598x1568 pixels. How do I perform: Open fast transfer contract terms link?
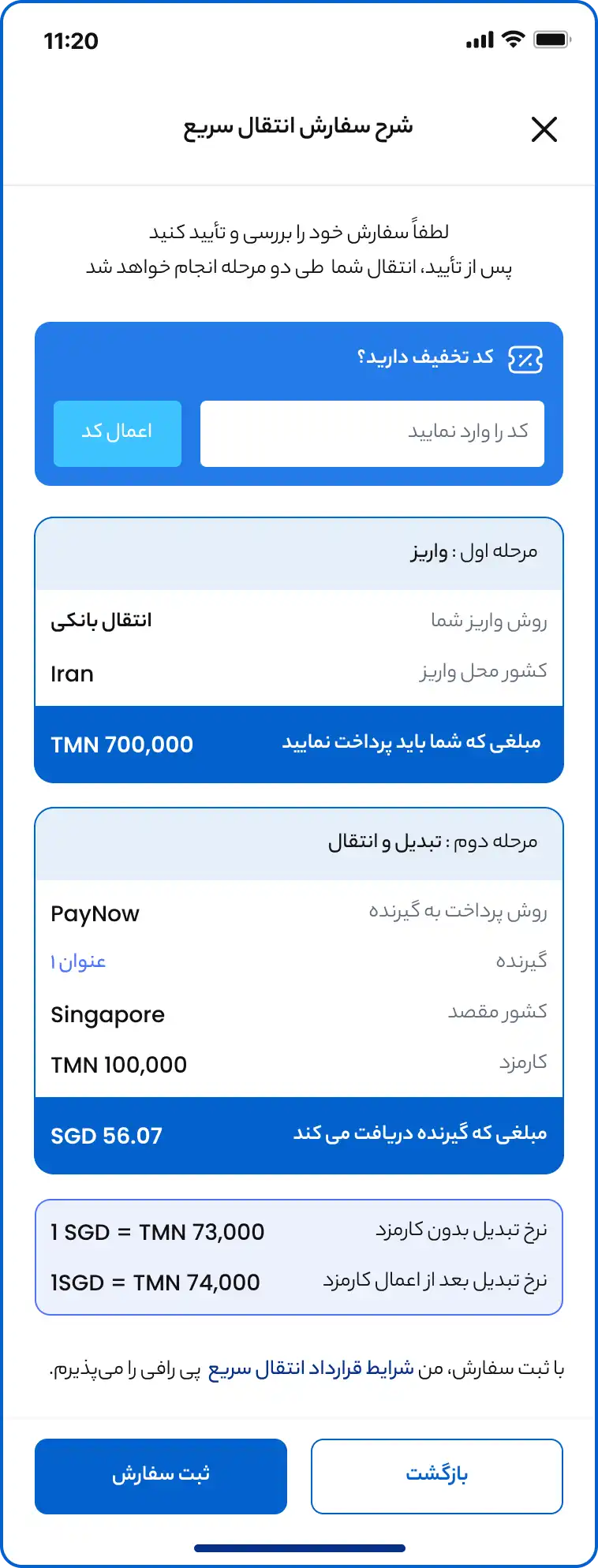point(311,1368)
